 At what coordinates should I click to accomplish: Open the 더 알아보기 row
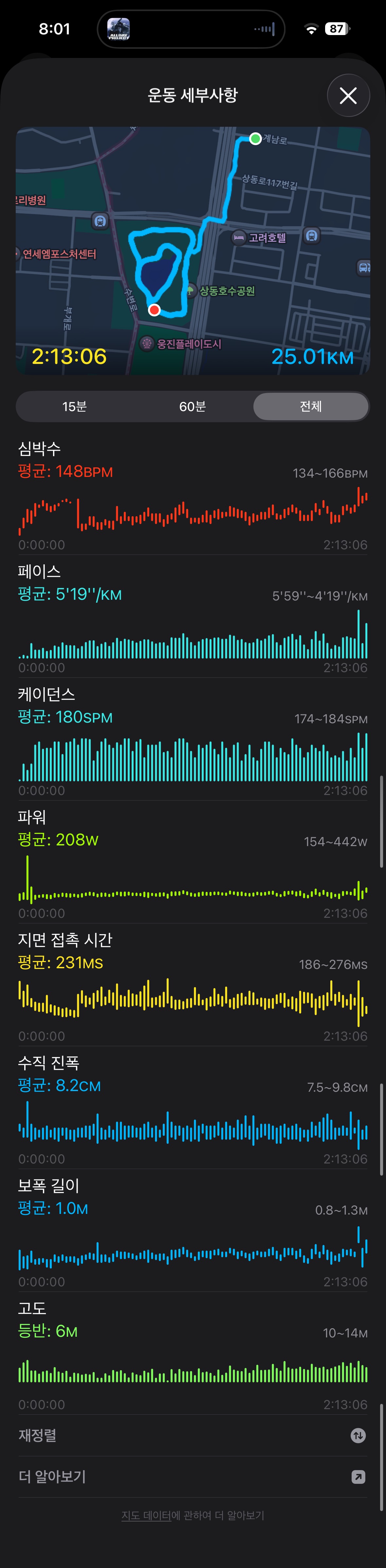point(193,1477)
